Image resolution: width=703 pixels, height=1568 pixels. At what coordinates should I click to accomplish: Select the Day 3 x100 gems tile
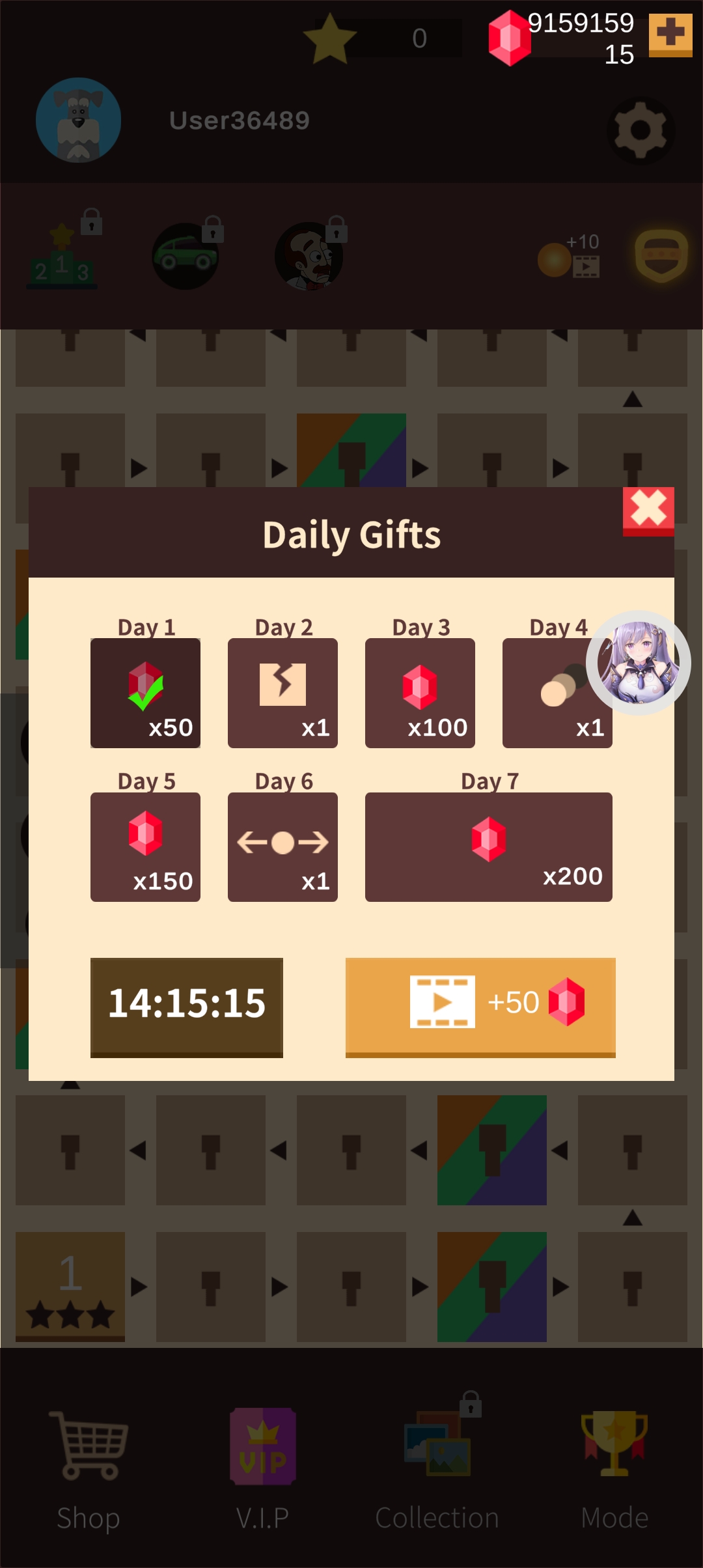420,693
